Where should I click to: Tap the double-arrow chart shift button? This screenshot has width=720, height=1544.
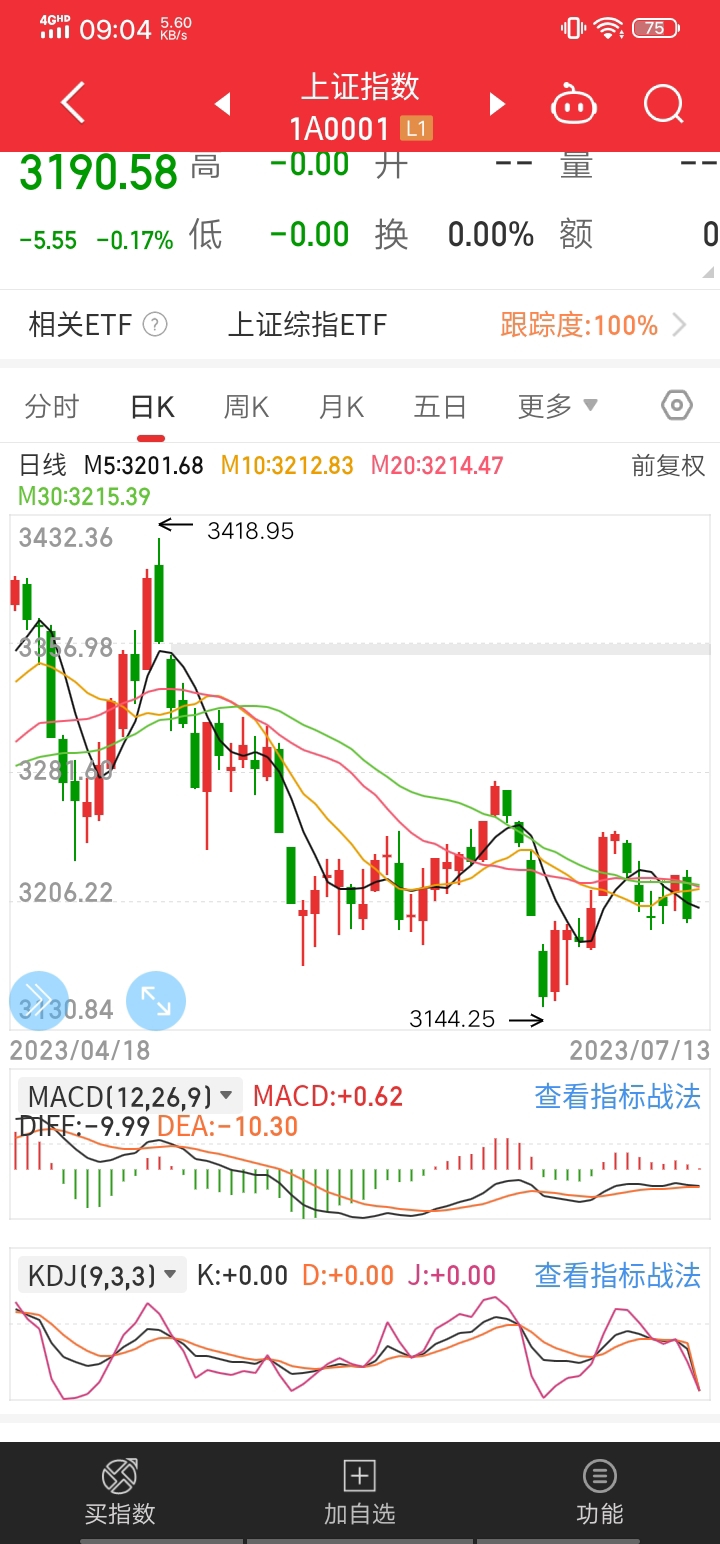(38, 999)
